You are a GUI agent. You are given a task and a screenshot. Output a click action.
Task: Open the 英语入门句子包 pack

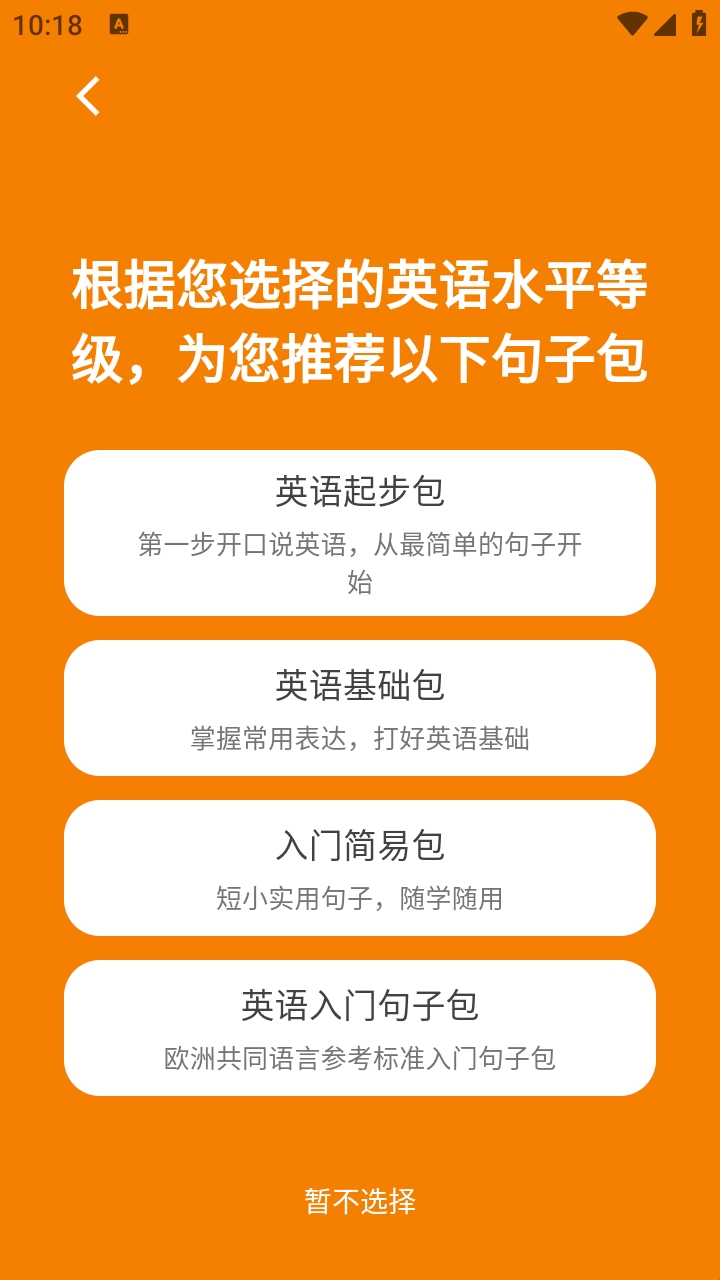click(x=360, y=1028)
